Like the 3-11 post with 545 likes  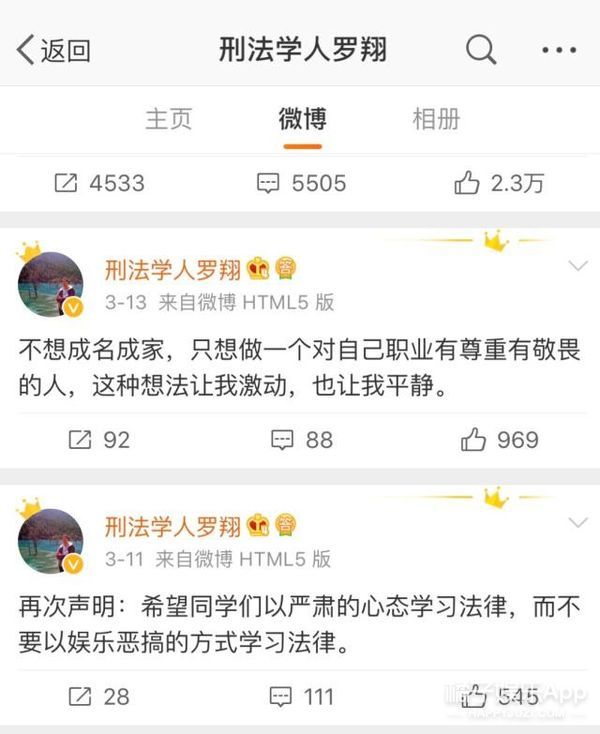[x=499, y=696]
